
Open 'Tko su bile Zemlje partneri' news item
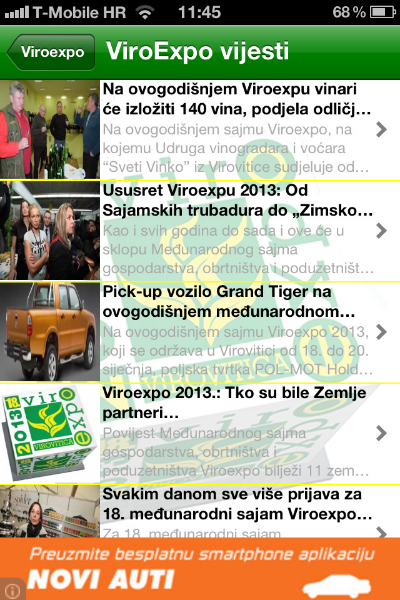[200, 434]
